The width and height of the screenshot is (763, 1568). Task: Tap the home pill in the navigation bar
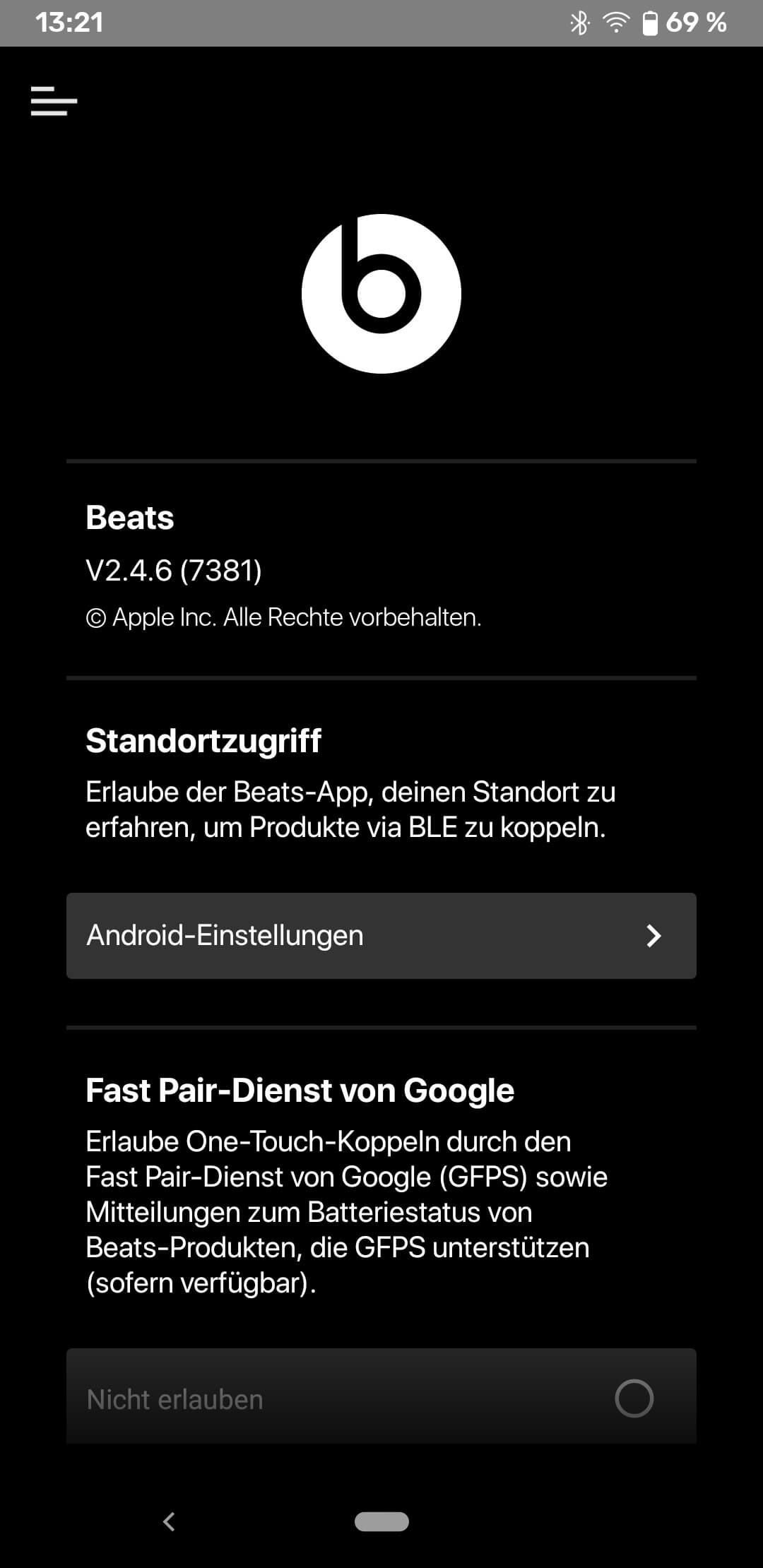tap(381, 1521)
